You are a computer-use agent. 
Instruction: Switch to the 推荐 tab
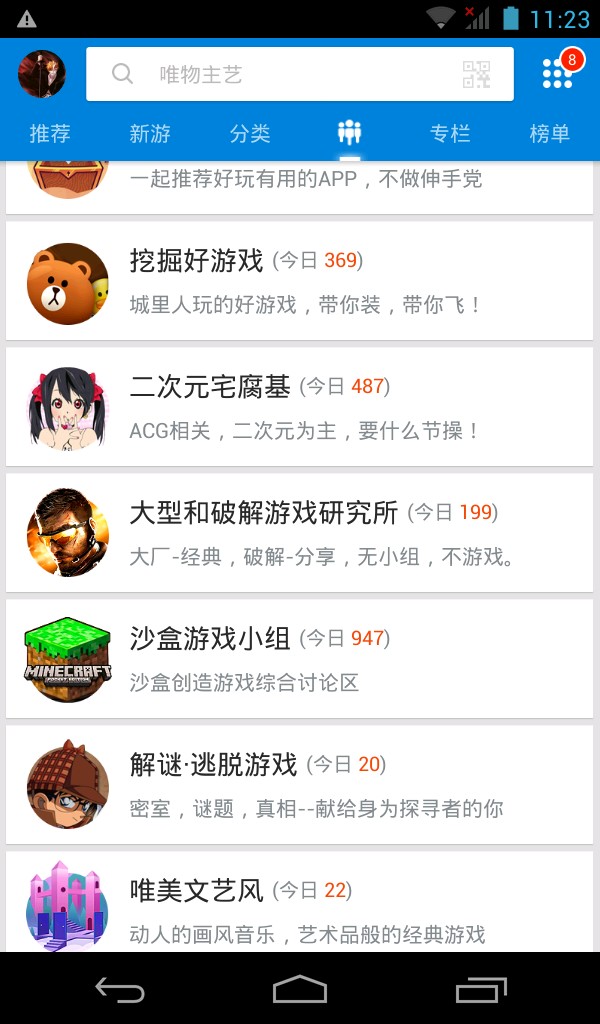click(x=50, y=133)
